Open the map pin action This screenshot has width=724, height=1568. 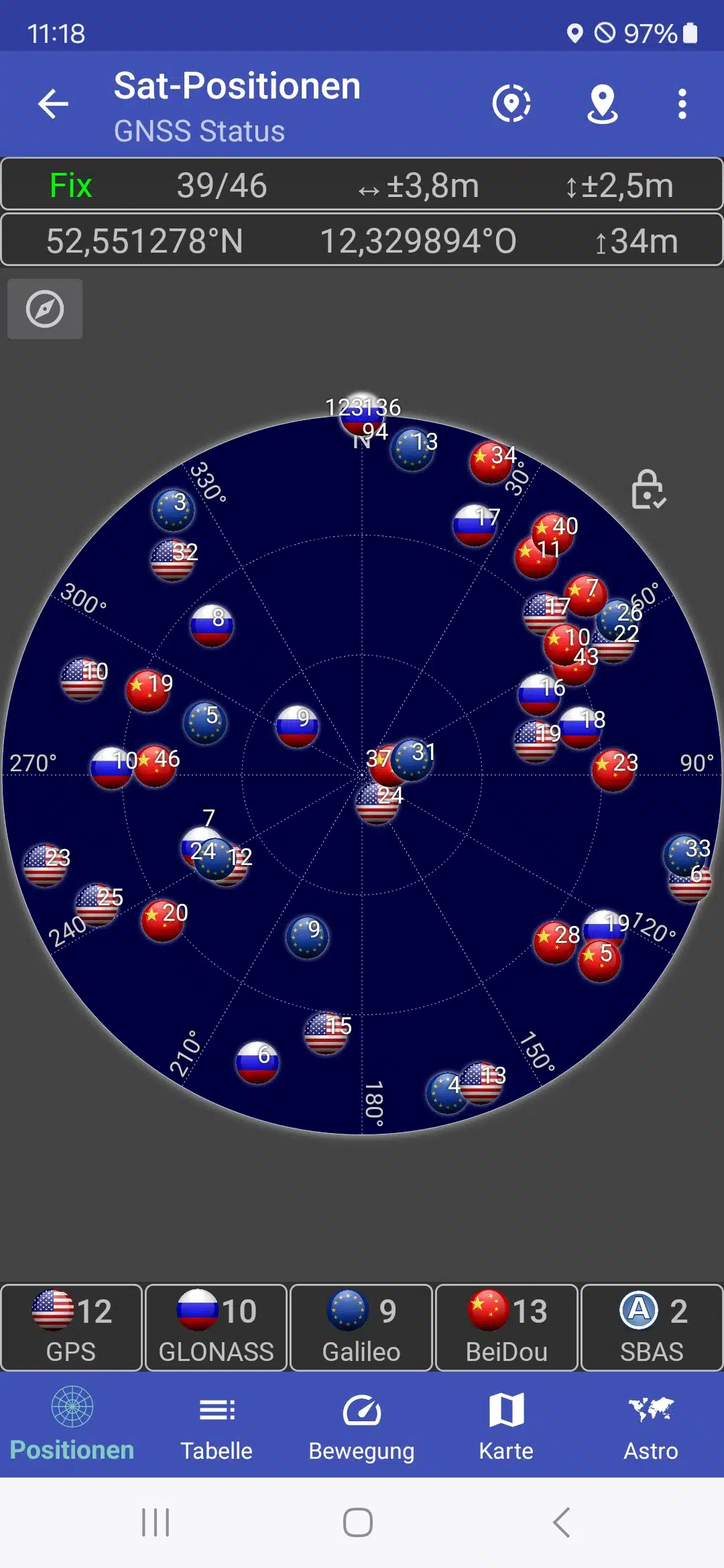(602, 105)
